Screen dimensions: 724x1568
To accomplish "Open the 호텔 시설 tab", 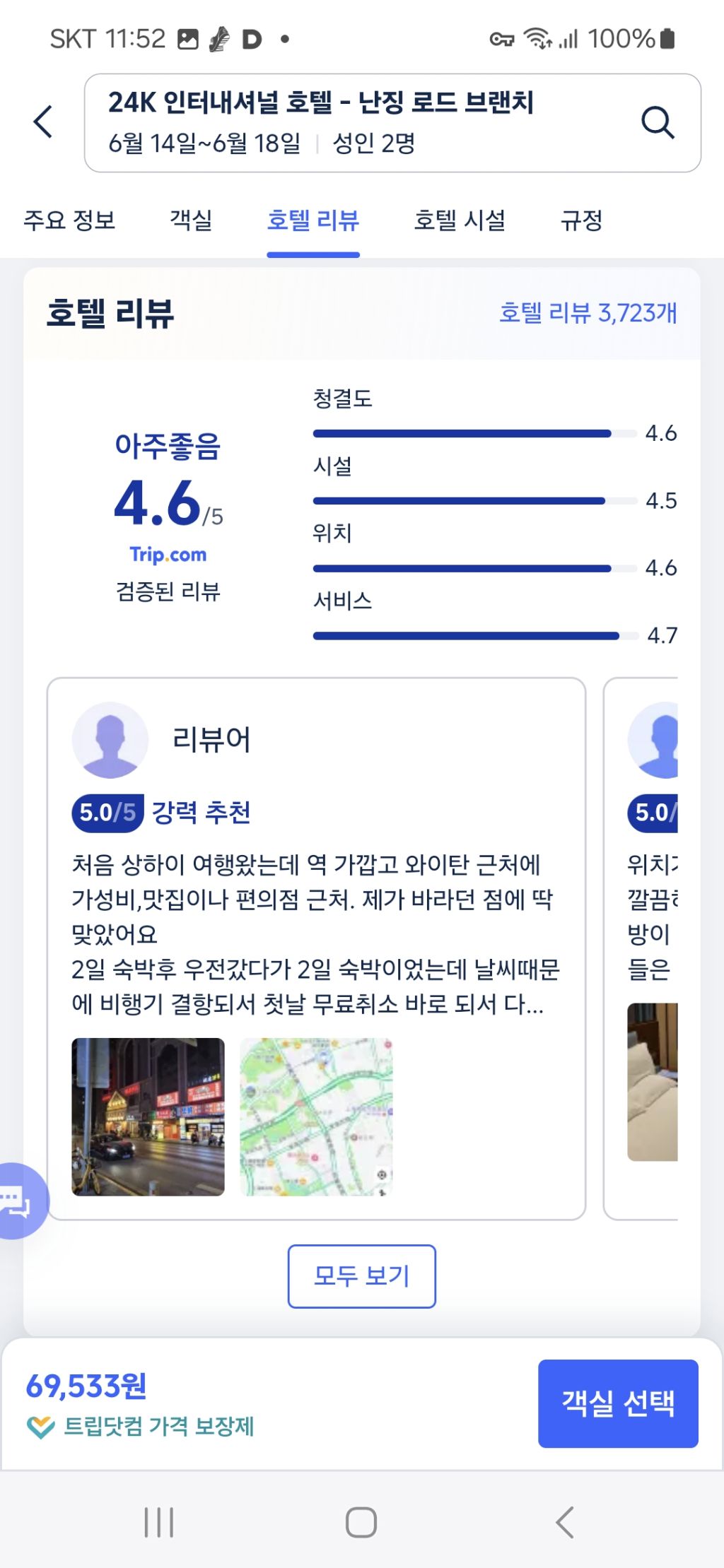I will [460, 220].
